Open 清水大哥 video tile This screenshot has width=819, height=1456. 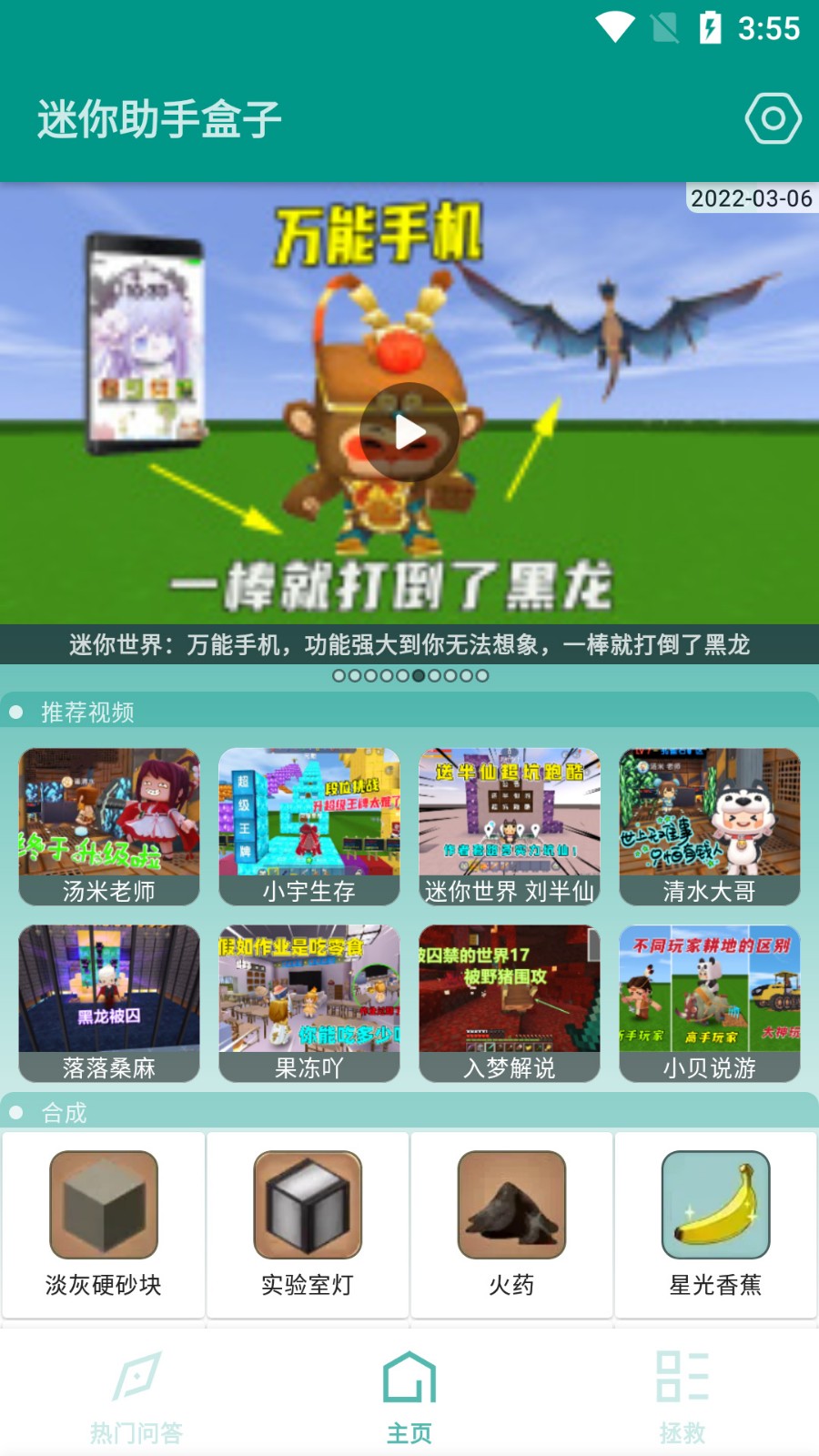[x=710, y=826]
